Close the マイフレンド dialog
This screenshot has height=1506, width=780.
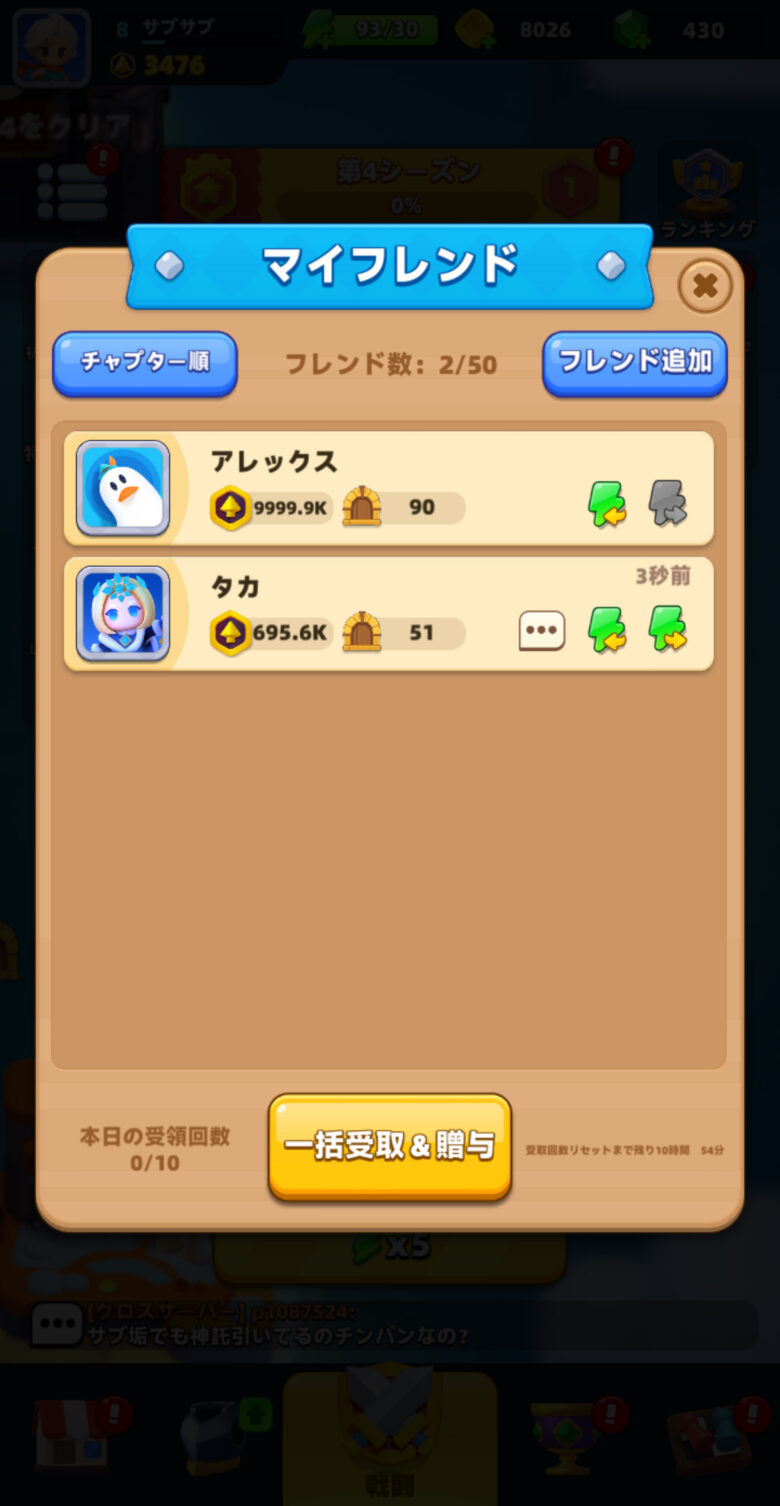click(x=705, y=287)
